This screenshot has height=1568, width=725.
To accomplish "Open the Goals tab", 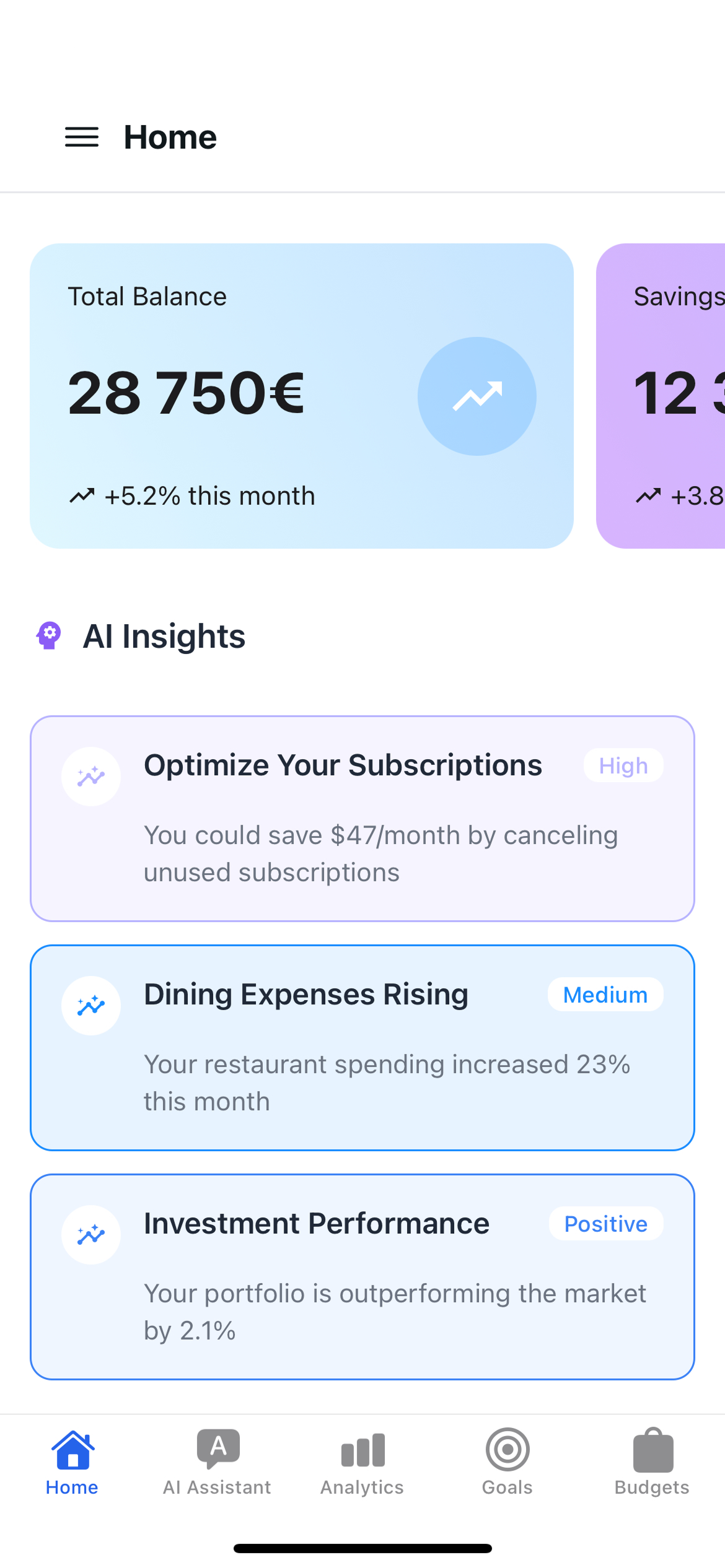I will (507, 1450).
